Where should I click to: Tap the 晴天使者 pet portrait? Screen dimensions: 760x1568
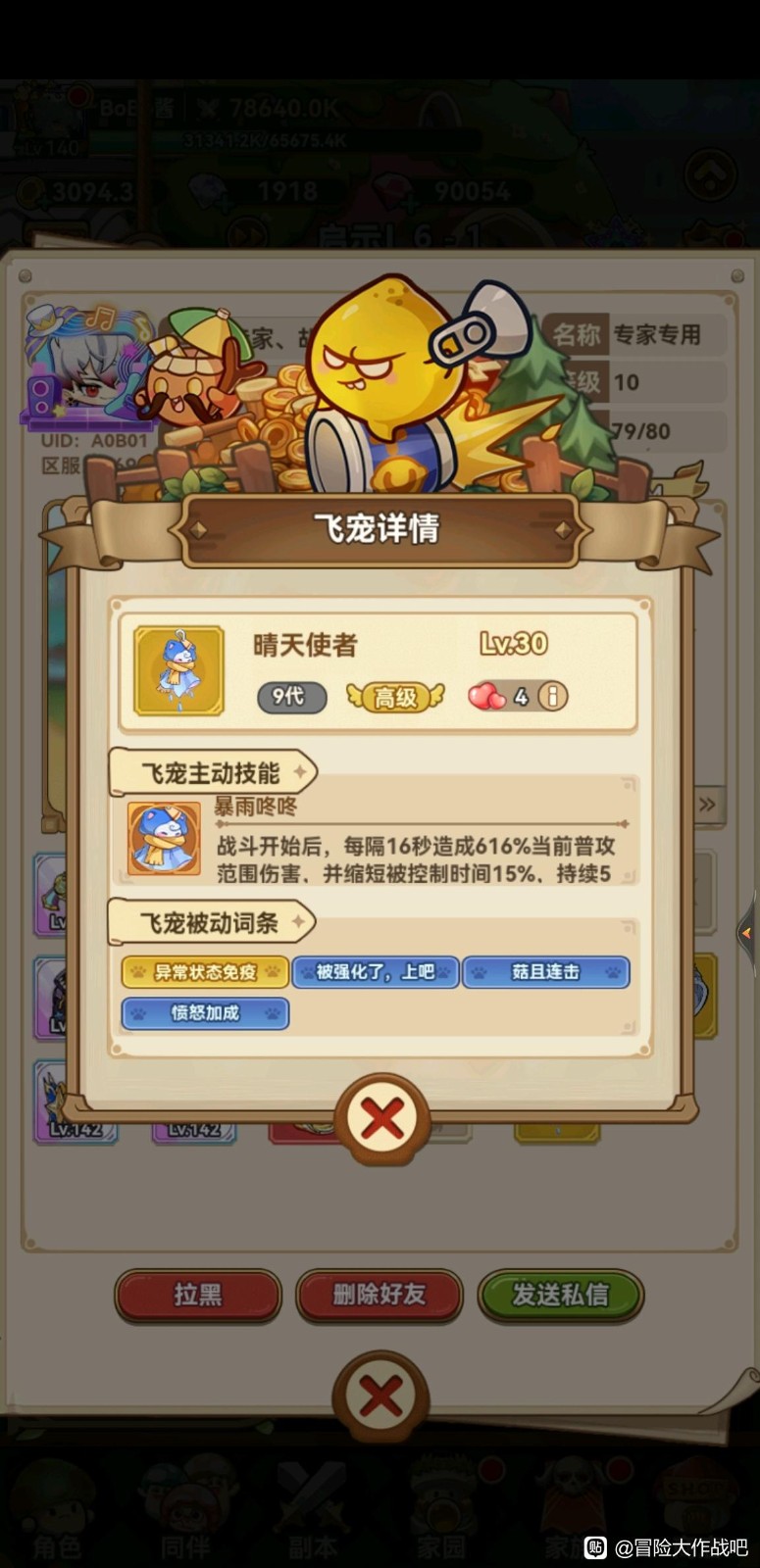coord(178,671)
